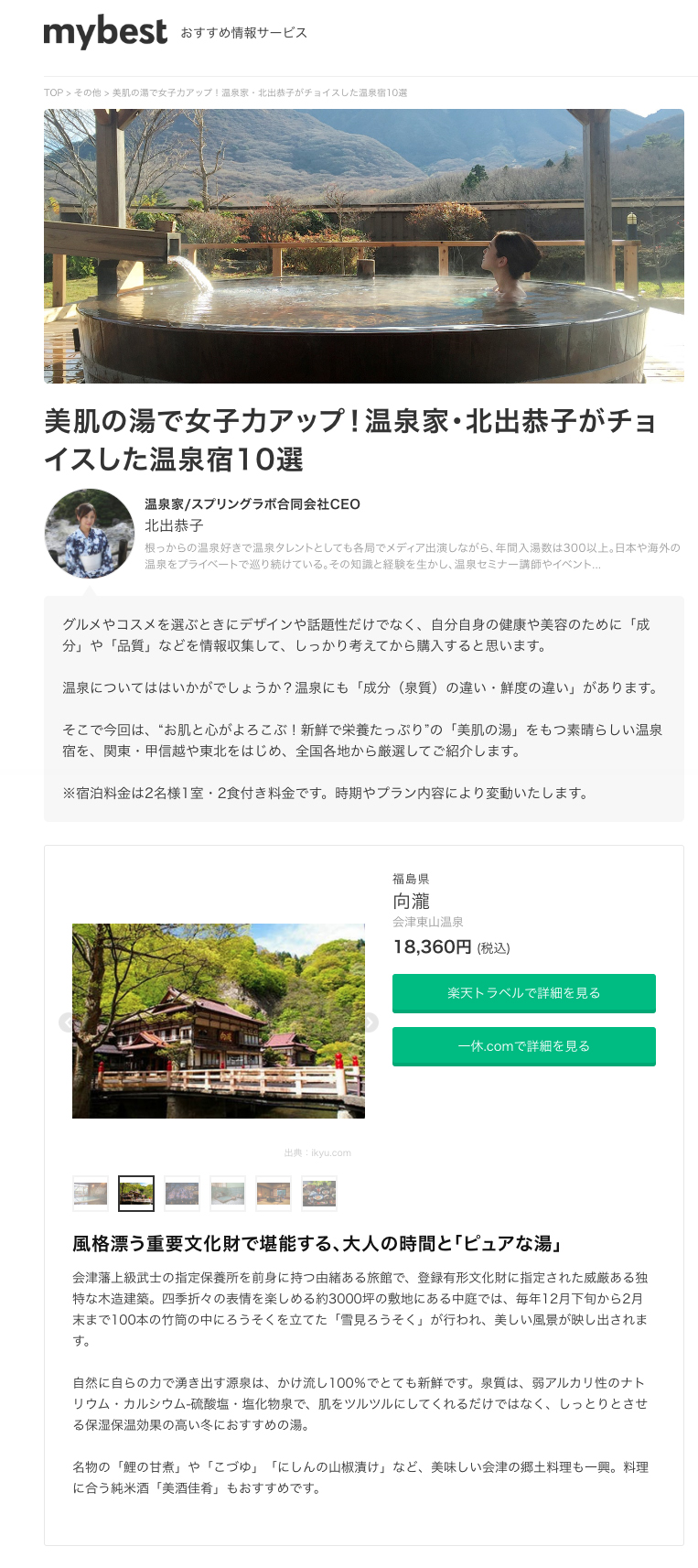View author 北出恭子 profile
This screenshot has height=1568, width=698.
[174, 525]
